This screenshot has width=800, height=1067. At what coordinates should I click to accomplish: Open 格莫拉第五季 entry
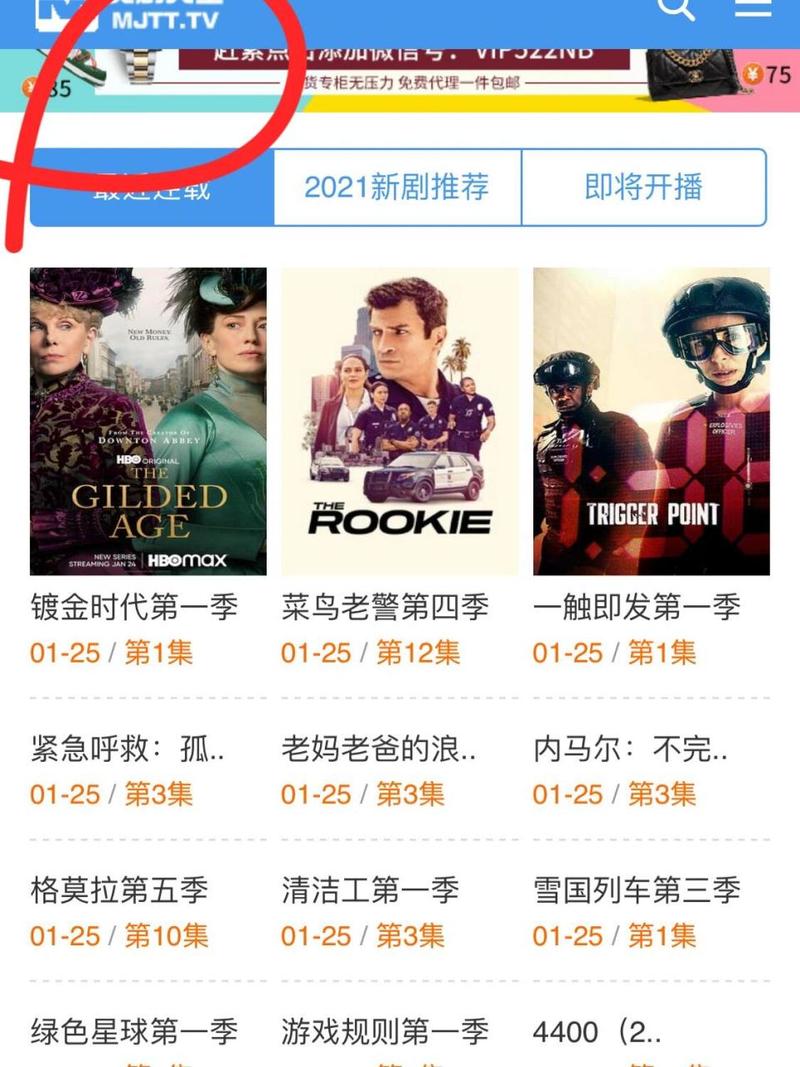pos(120,891)
